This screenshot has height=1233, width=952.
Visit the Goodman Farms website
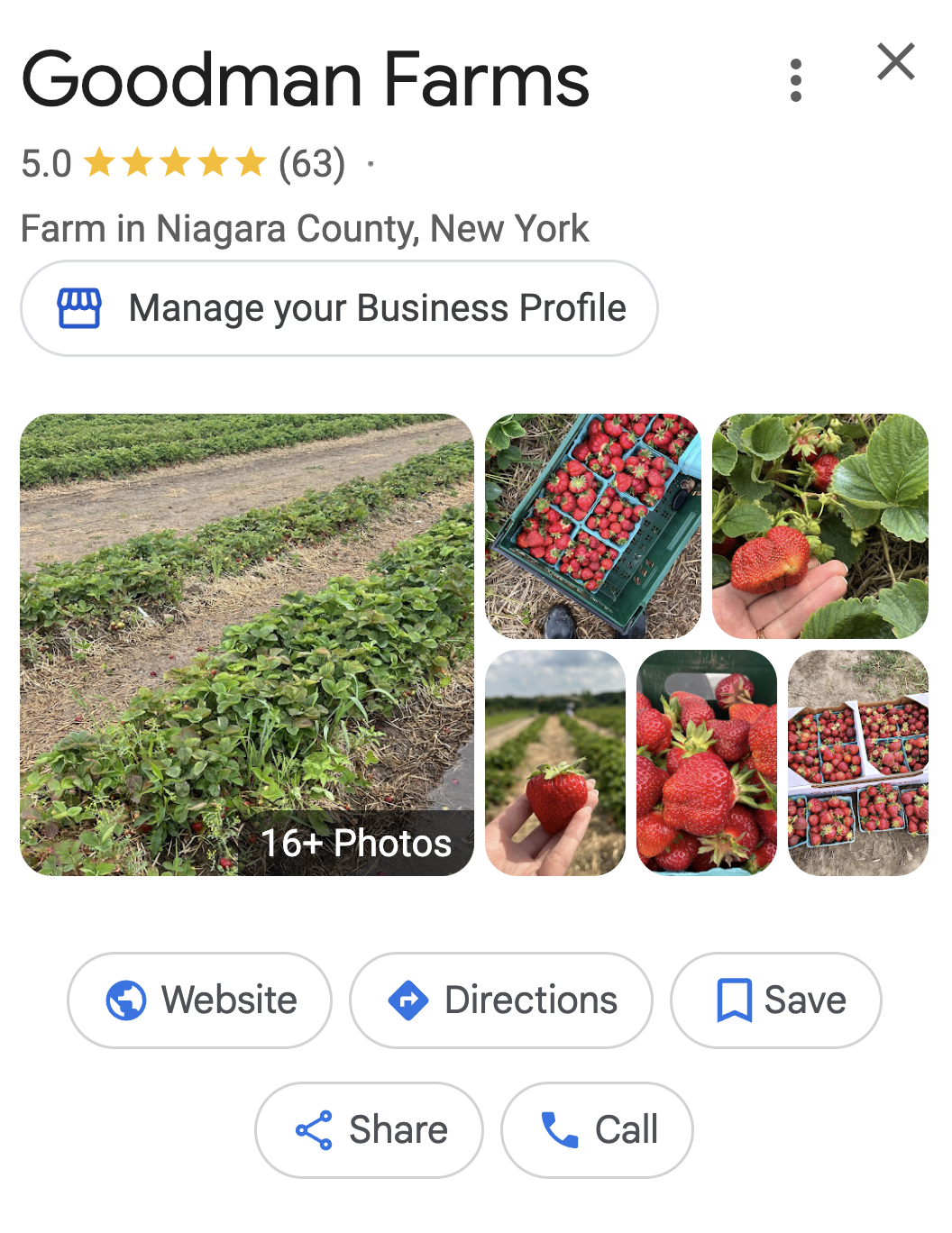click(200, 1000)
